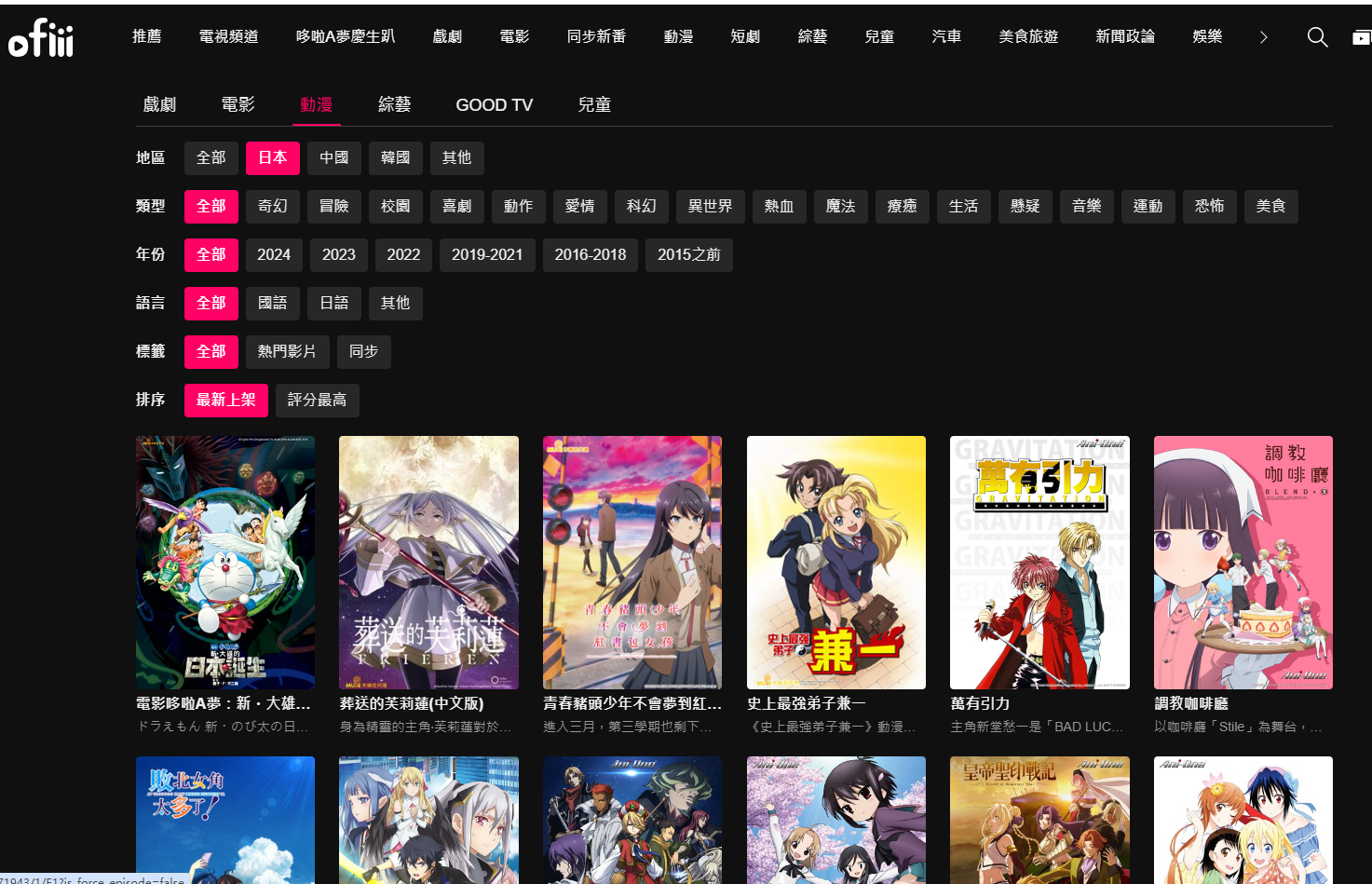Image resolution: width=1372 pixels, height=884 pixels.
Task: Choose 2015之前 year filter
Action: (688, 254)
